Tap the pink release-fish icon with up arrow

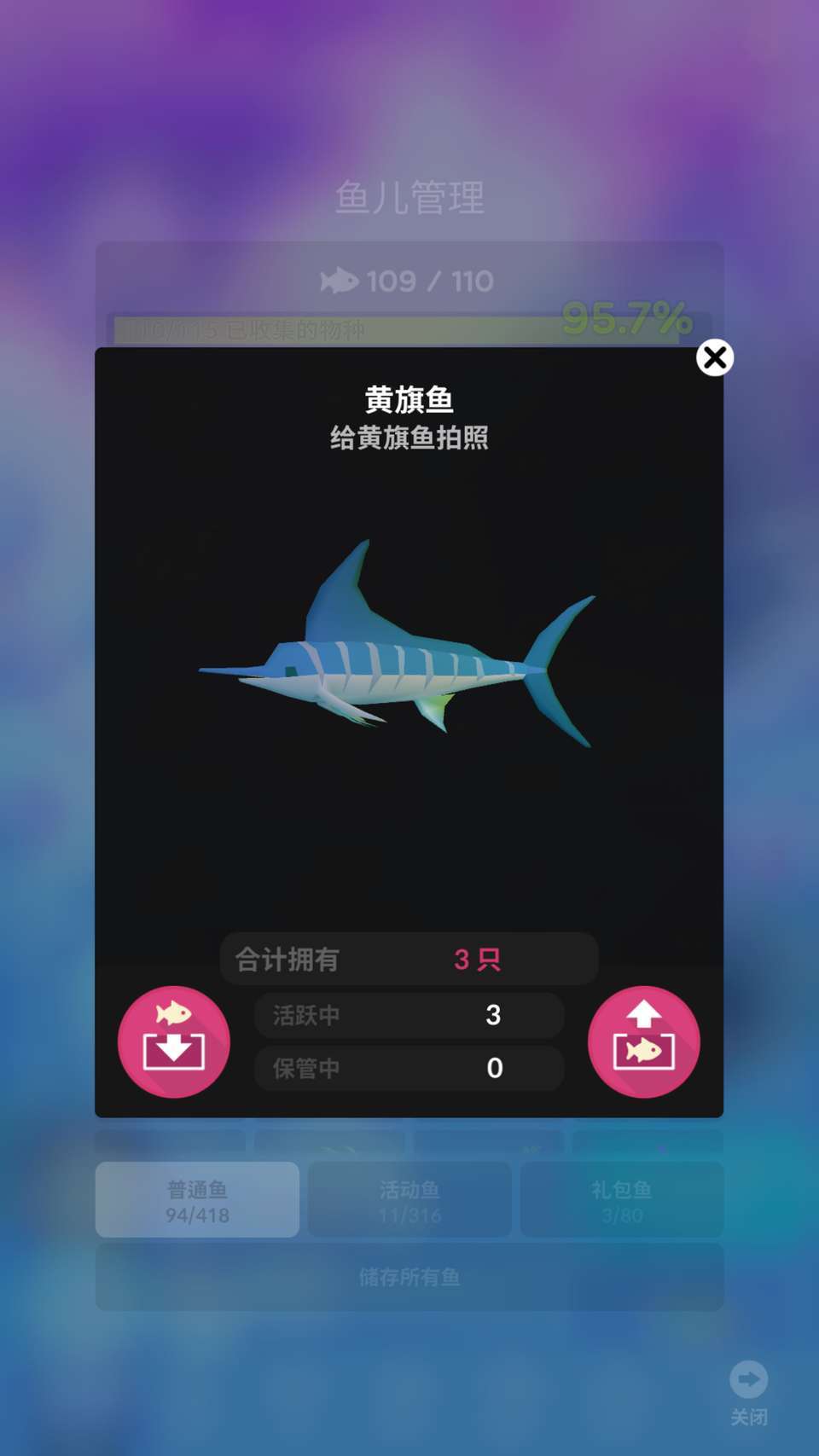pos(644,1041)
